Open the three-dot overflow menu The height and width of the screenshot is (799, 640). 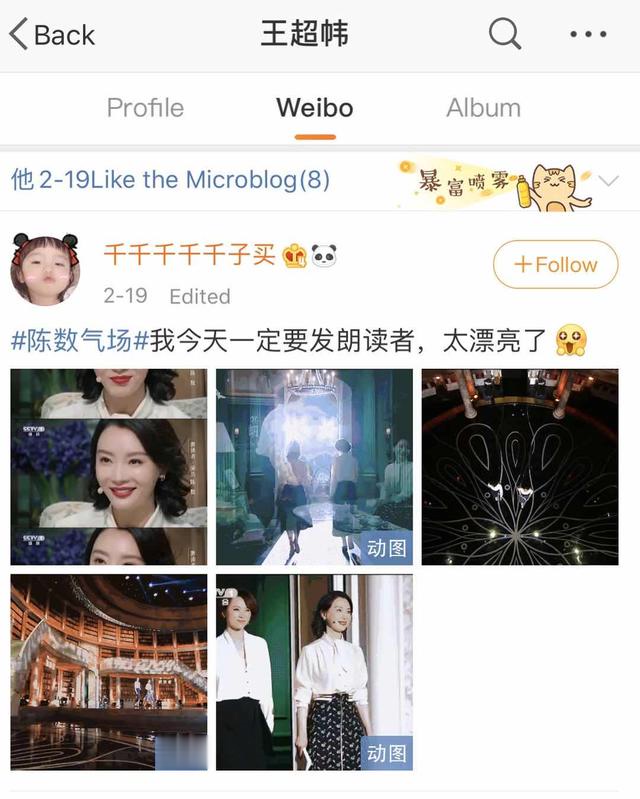point(588,34)
